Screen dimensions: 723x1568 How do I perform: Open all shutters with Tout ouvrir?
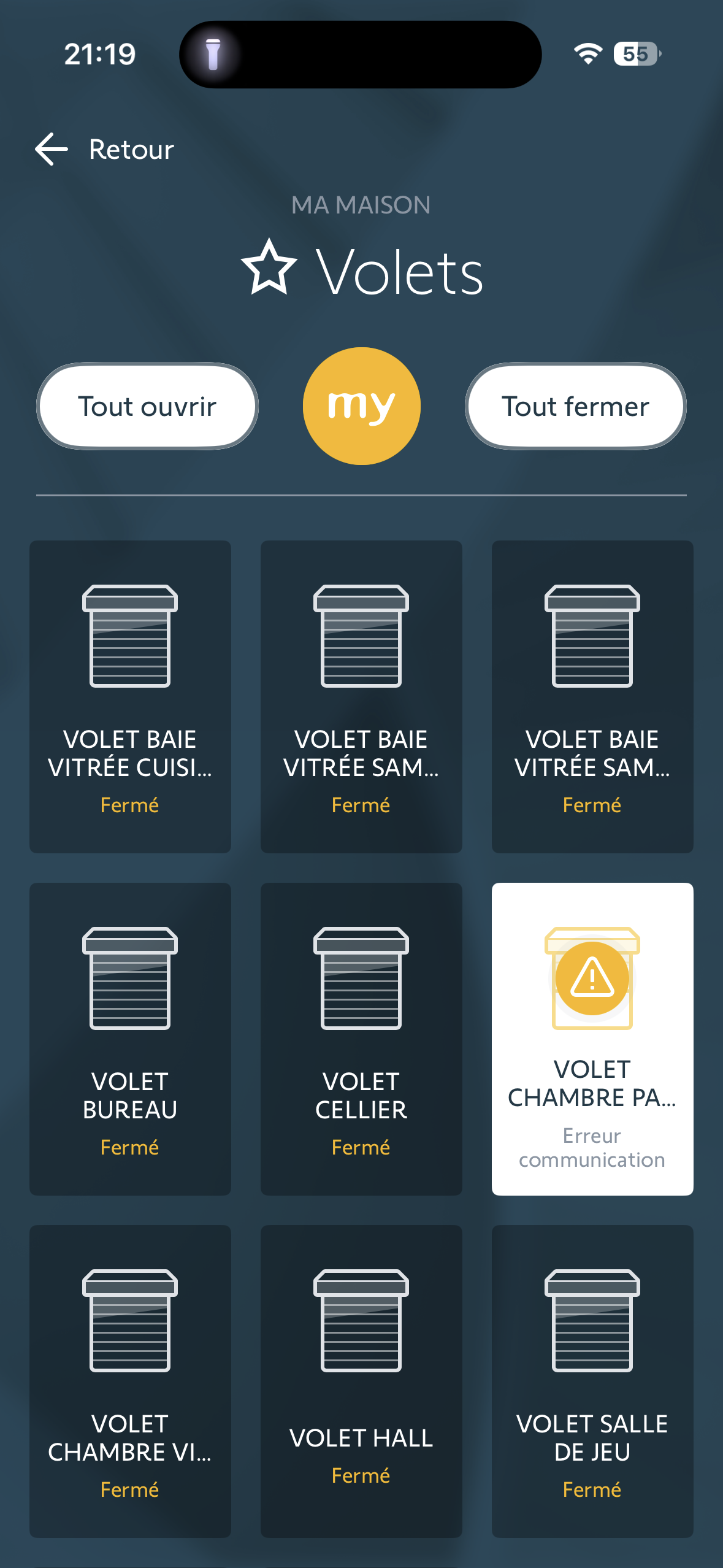147,406
